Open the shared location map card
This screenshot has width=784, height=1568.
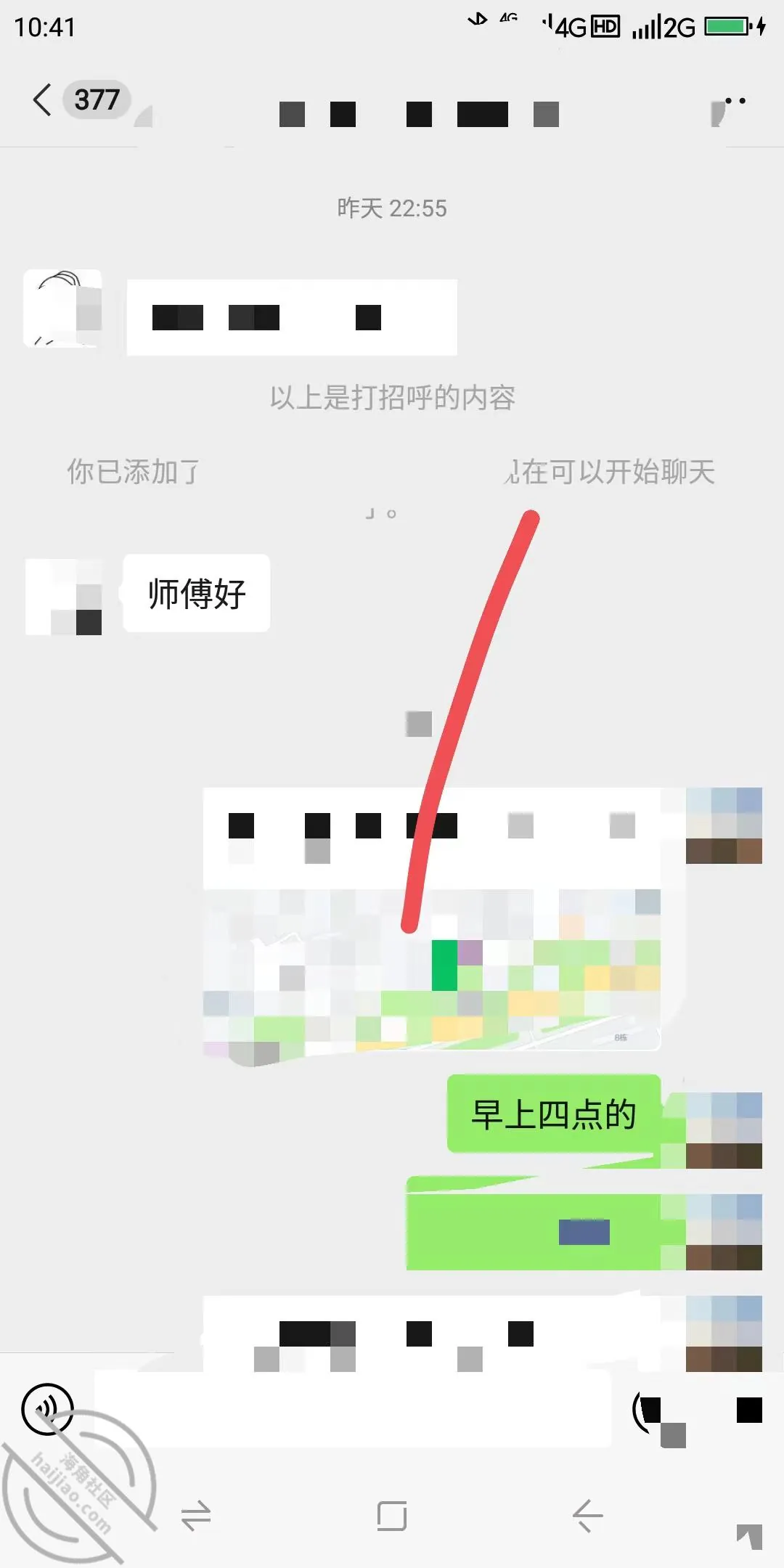tap(432, 919)
